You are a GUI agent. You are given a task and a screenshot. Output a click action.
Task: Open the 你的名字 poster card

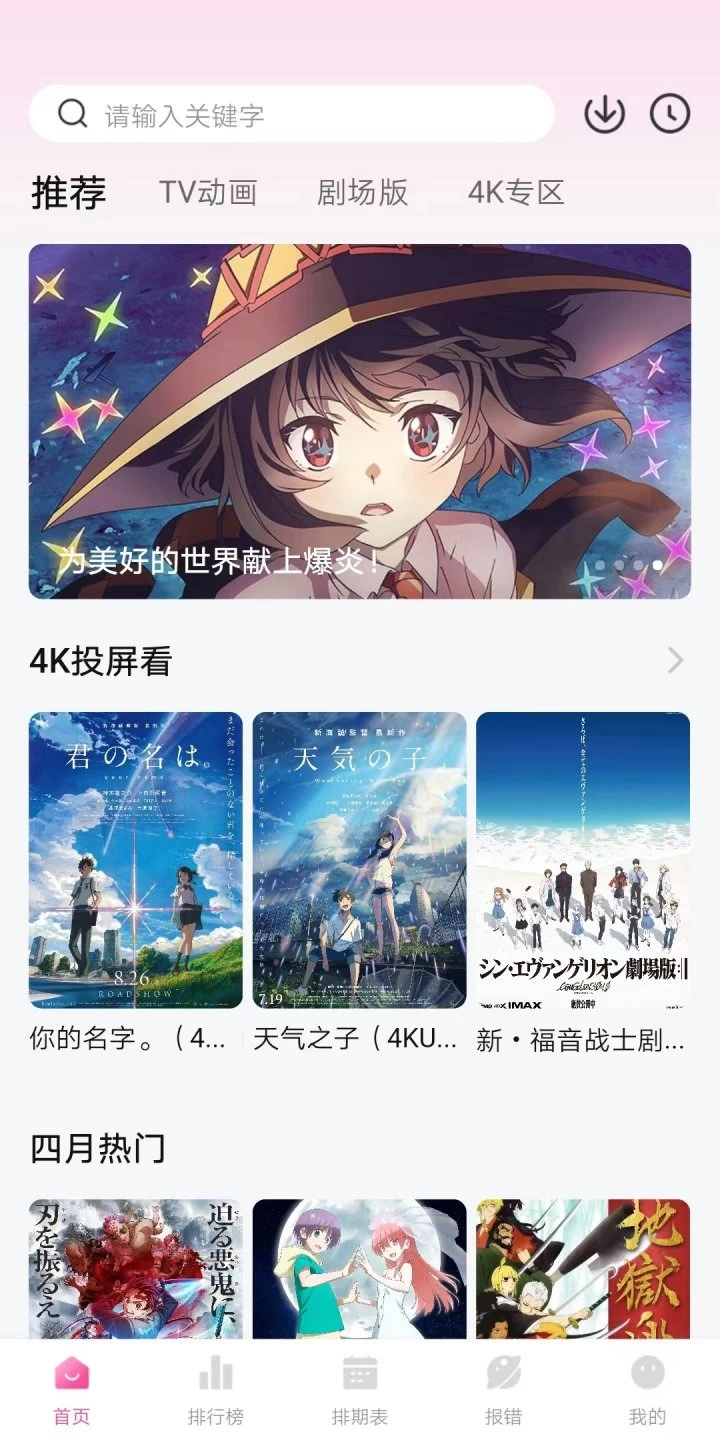135,860
